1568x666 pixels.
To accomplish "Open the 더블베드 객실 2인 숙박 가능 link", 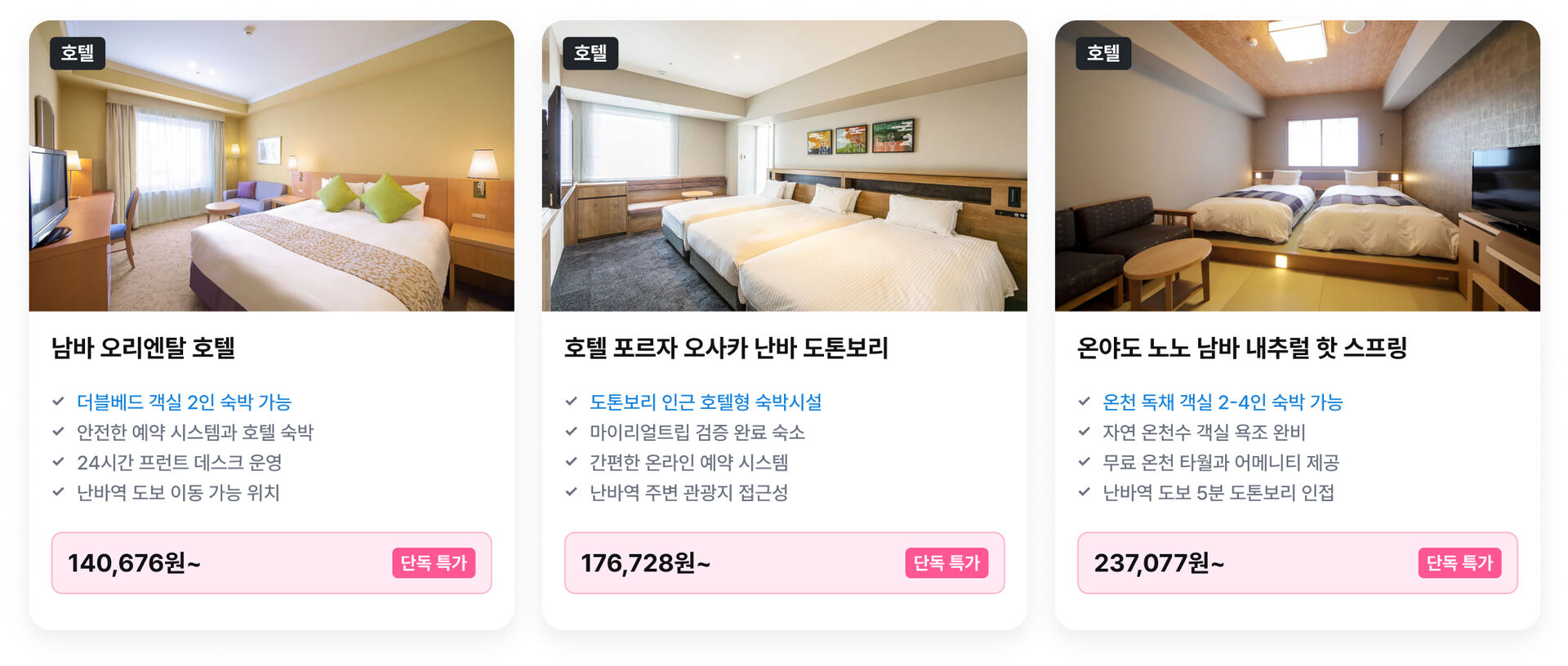I will [184, 402].
